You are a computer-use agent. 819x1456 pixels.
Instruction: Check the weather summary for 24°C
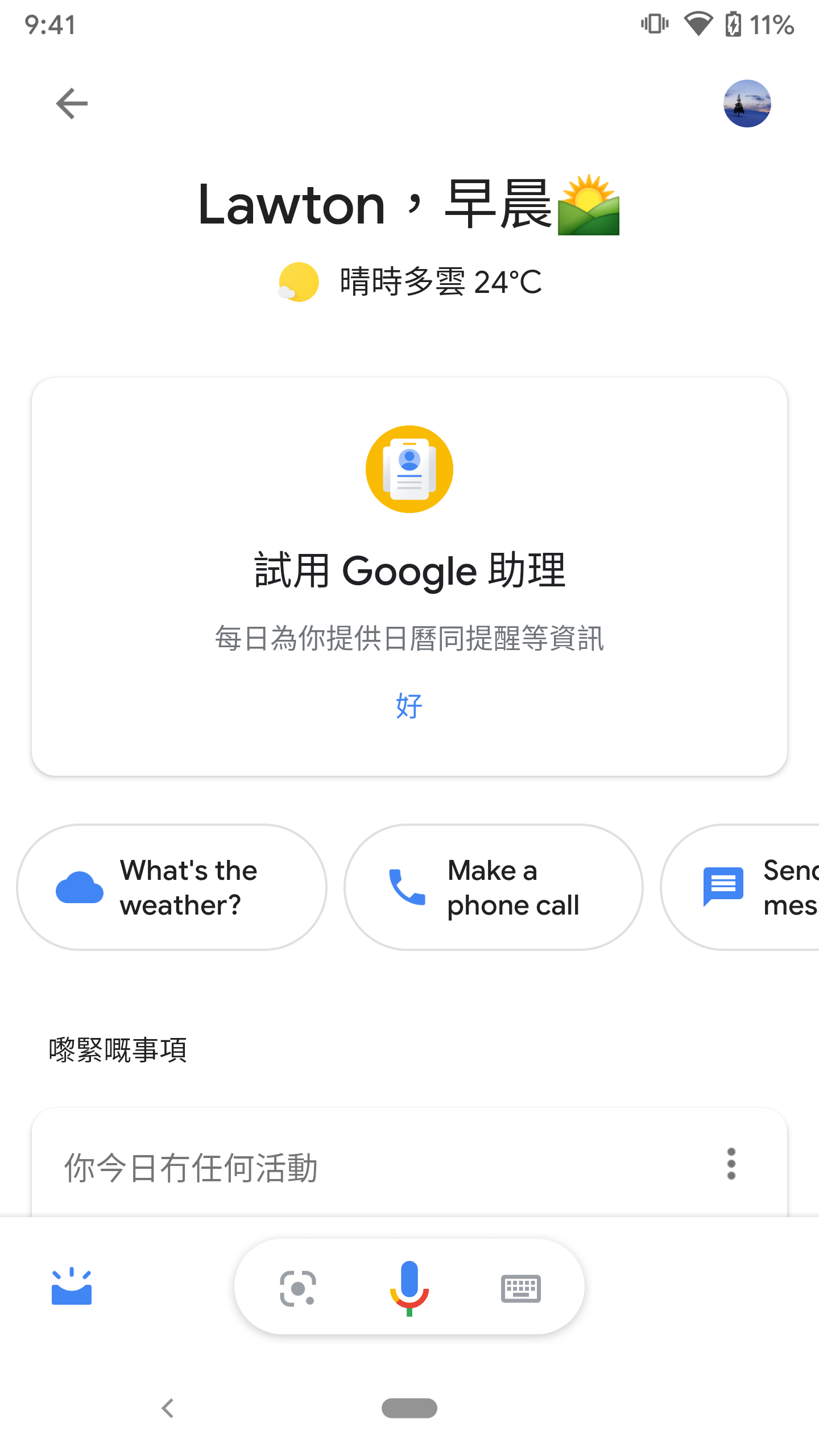coord(409,282)
